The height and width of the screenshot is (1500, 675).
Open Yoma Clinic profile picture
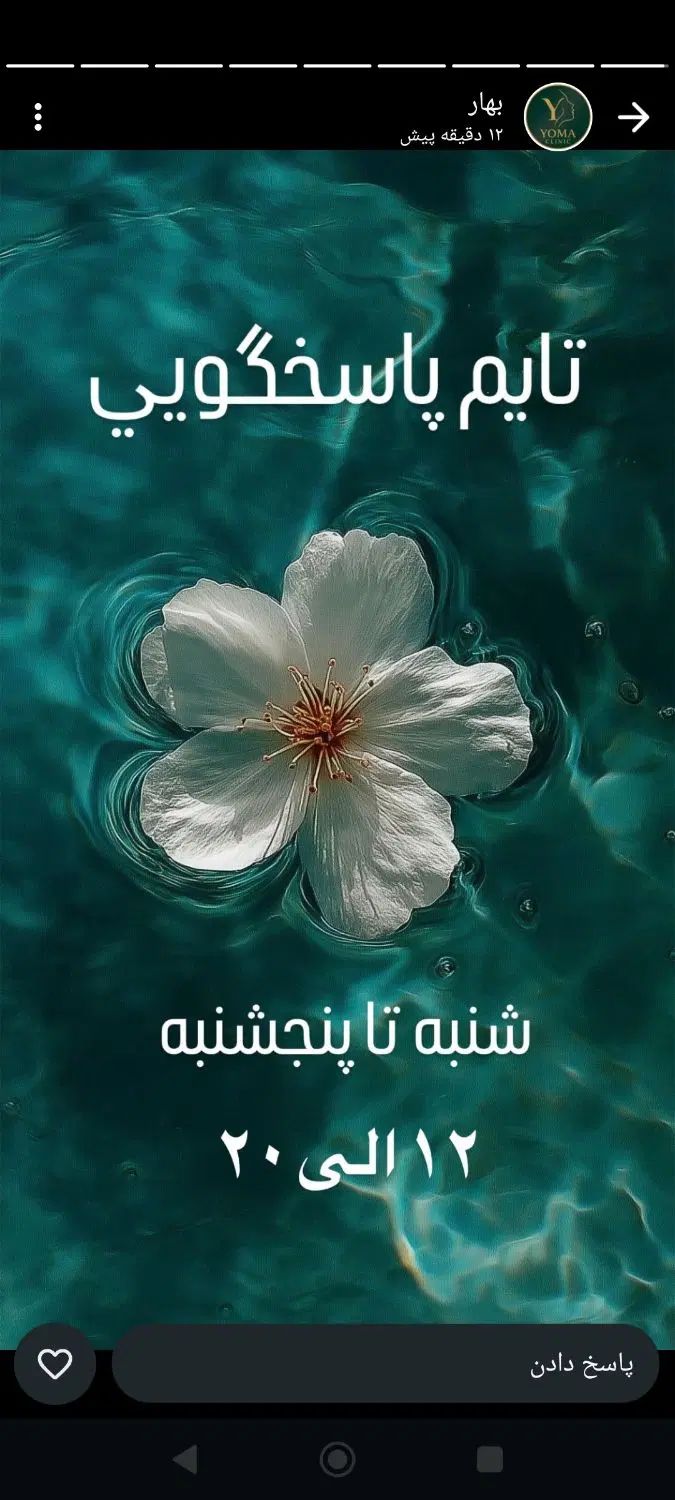[x=558, y=117]
